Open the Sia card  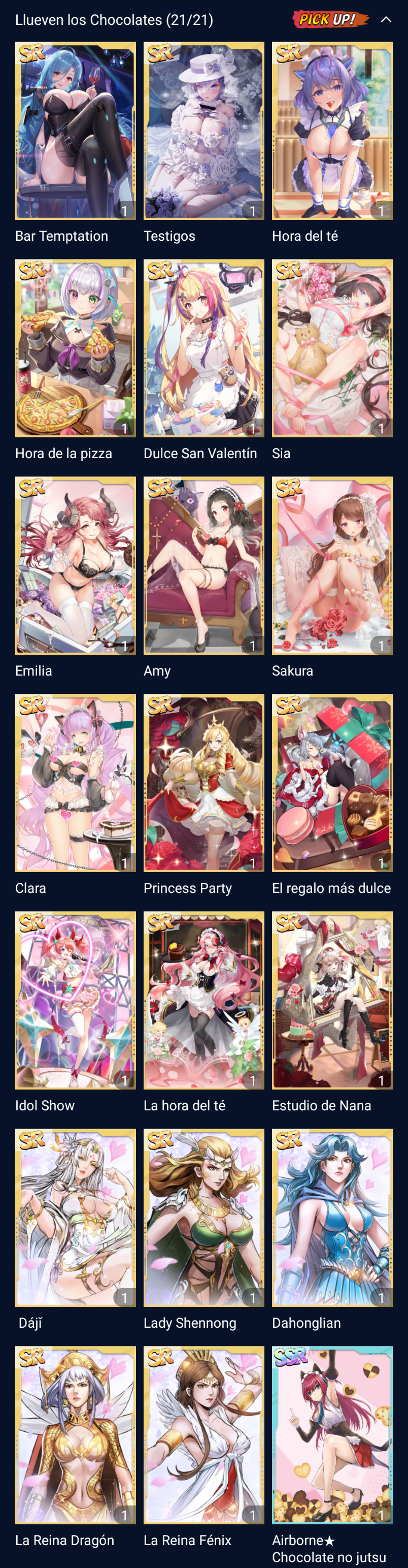click(332, 347)
